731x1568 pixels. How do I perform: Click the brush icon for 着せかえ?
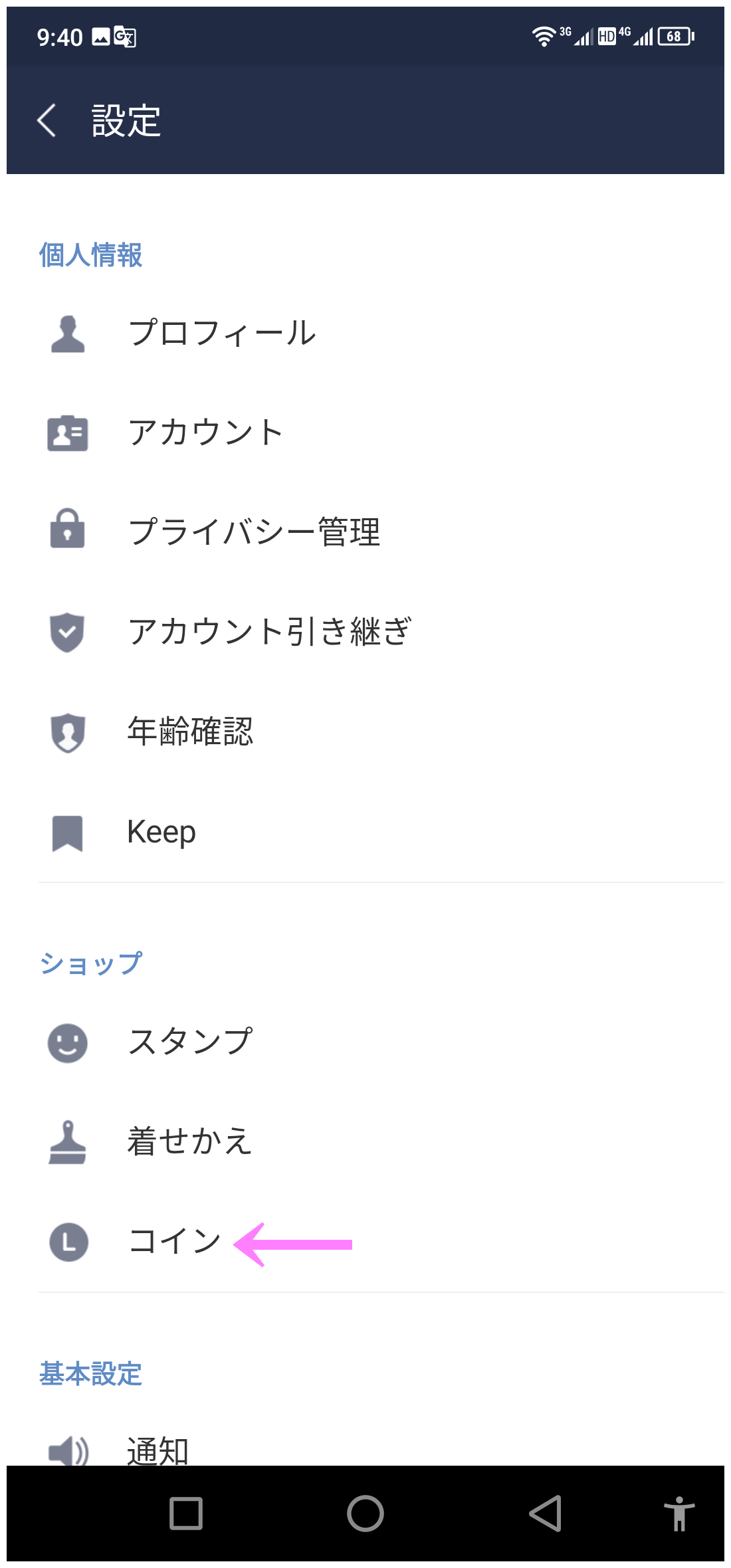[x=66, y=1141]
